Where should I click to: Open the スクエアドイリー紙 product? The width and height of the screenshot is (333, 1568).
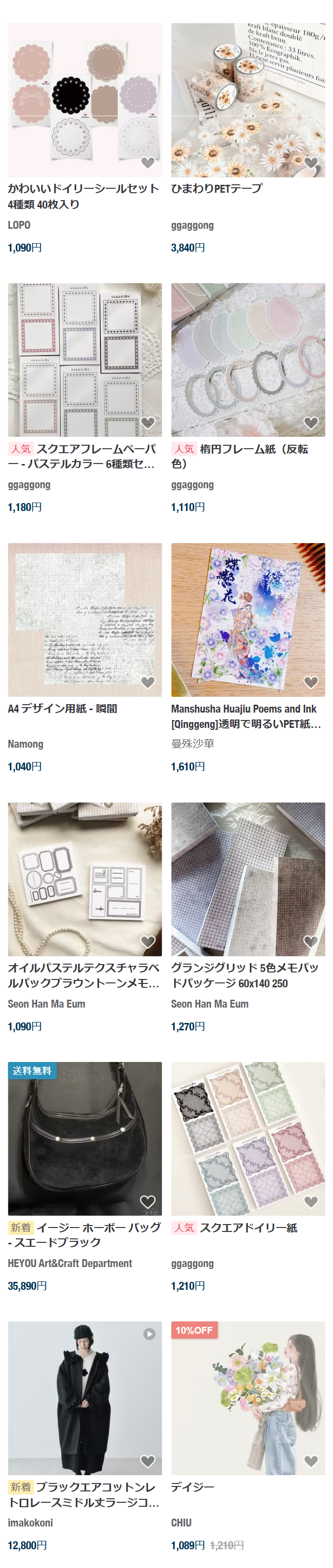pyautogui.click(x=247, y=1138)
